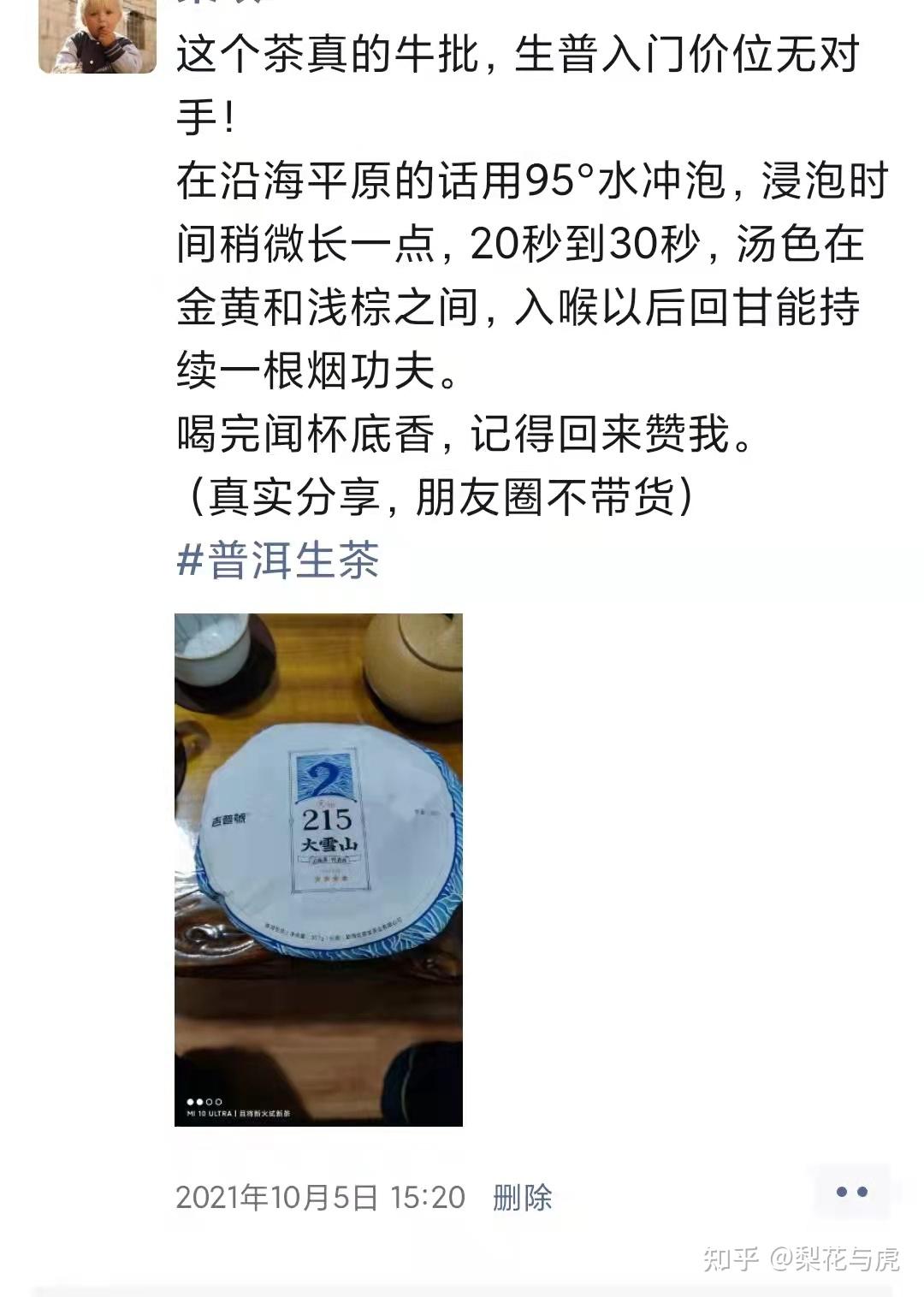The image size is (924, 1297).
Task: Open the poster's profile avatar
Action: [x=97, y=36]
